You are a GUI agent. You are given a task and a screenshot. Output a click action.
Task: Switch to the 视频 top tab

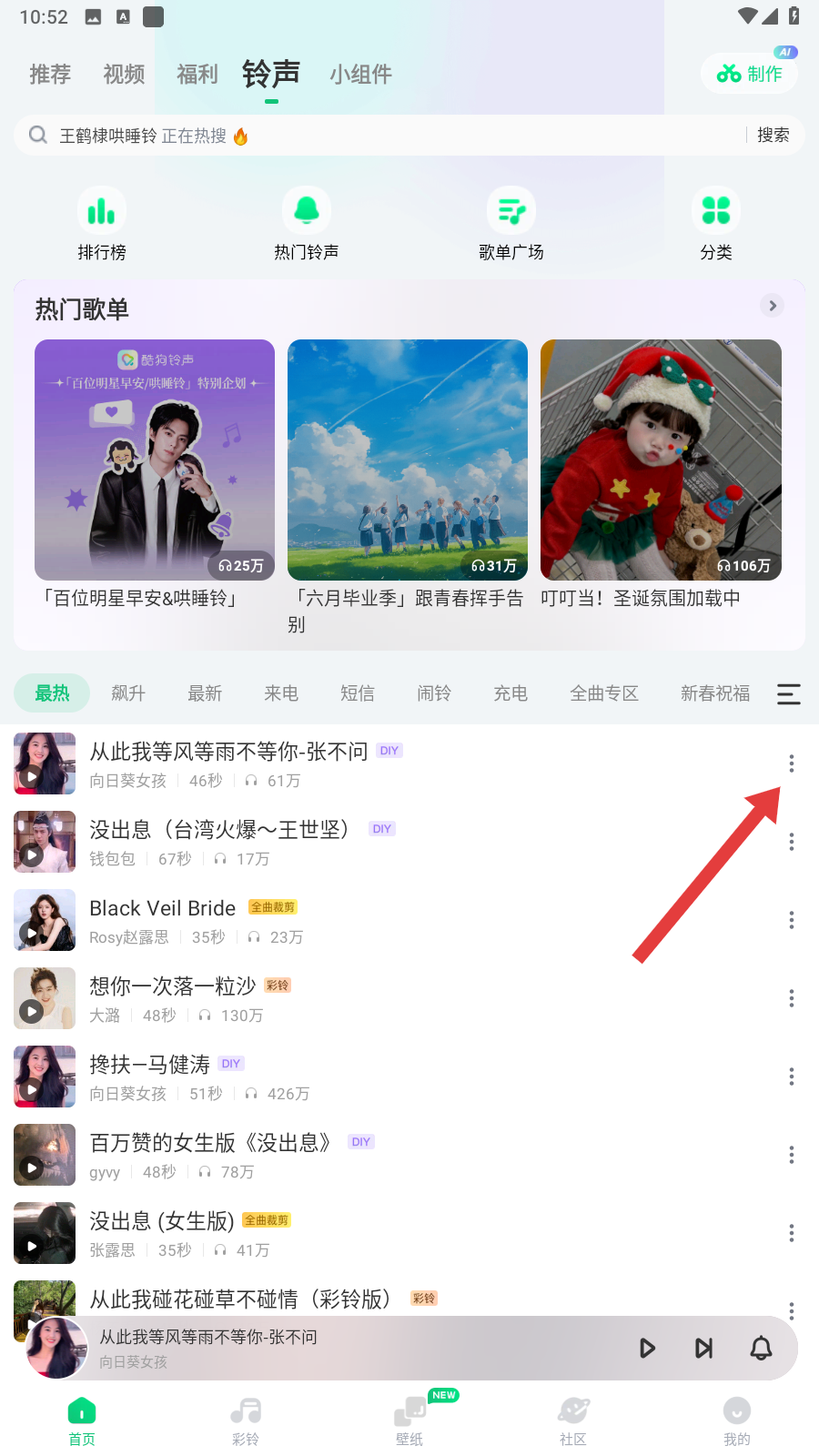click(124, 75)
